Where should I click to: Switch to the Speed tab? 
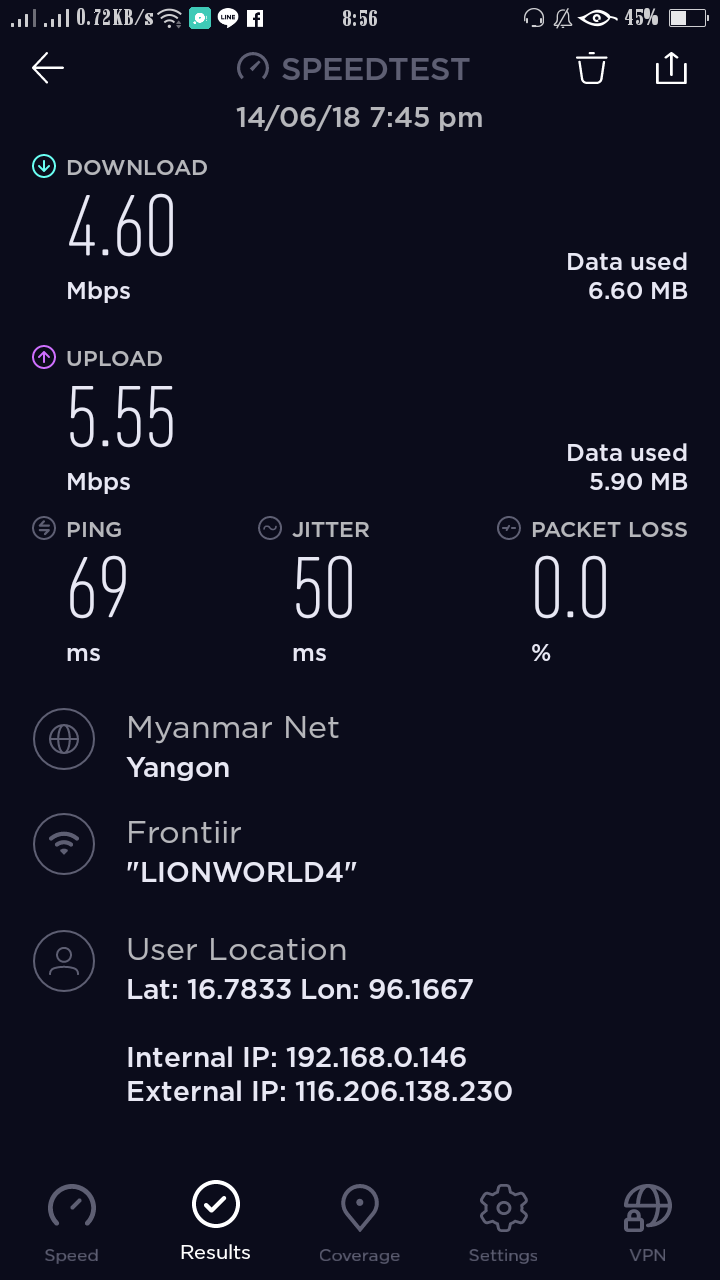click(x=72, y=1222)
